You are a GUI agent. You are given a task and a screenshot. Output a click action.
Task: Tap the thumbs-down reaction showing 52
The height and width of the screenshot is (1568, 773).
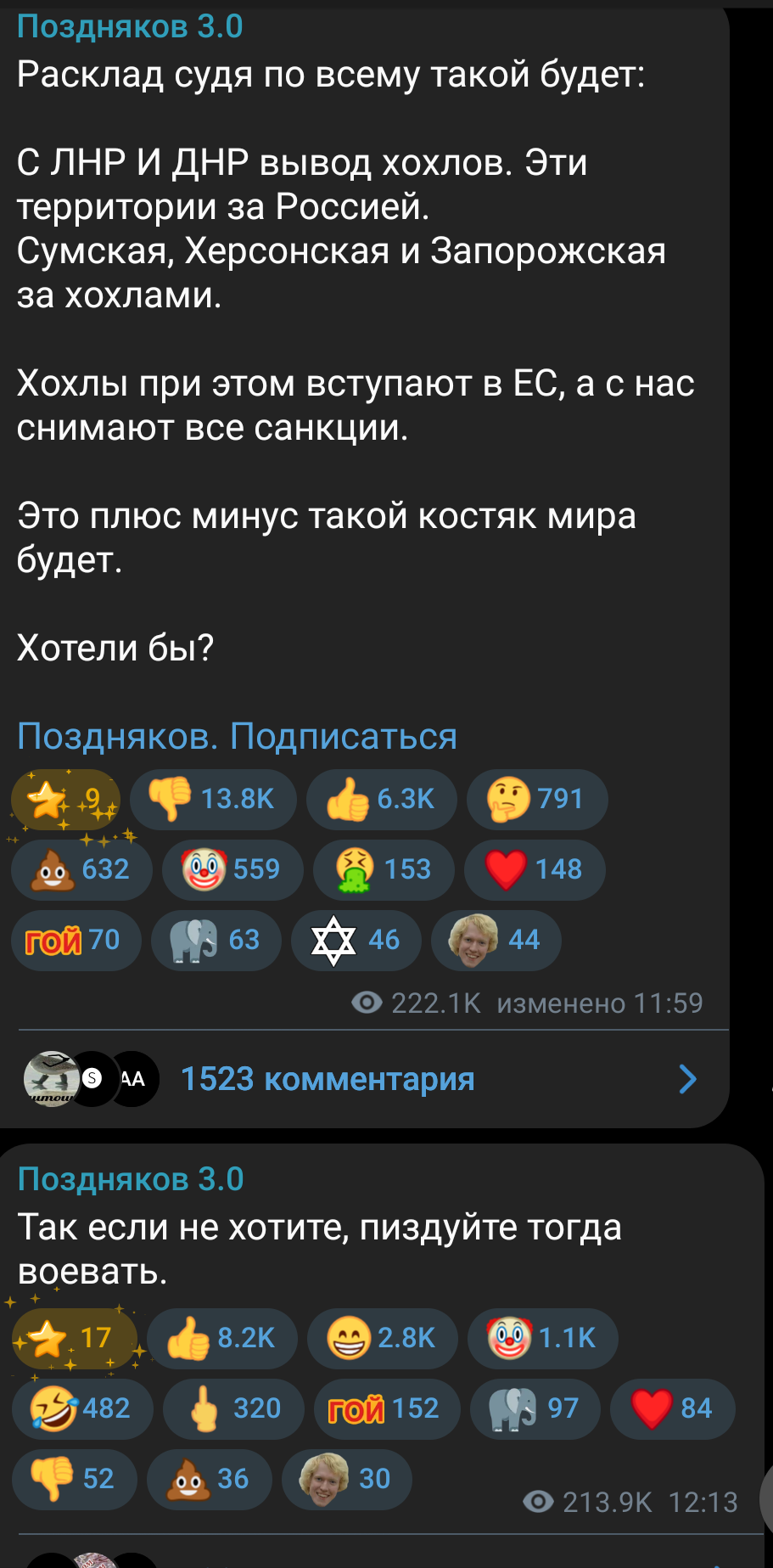[x=74, y=1479]
